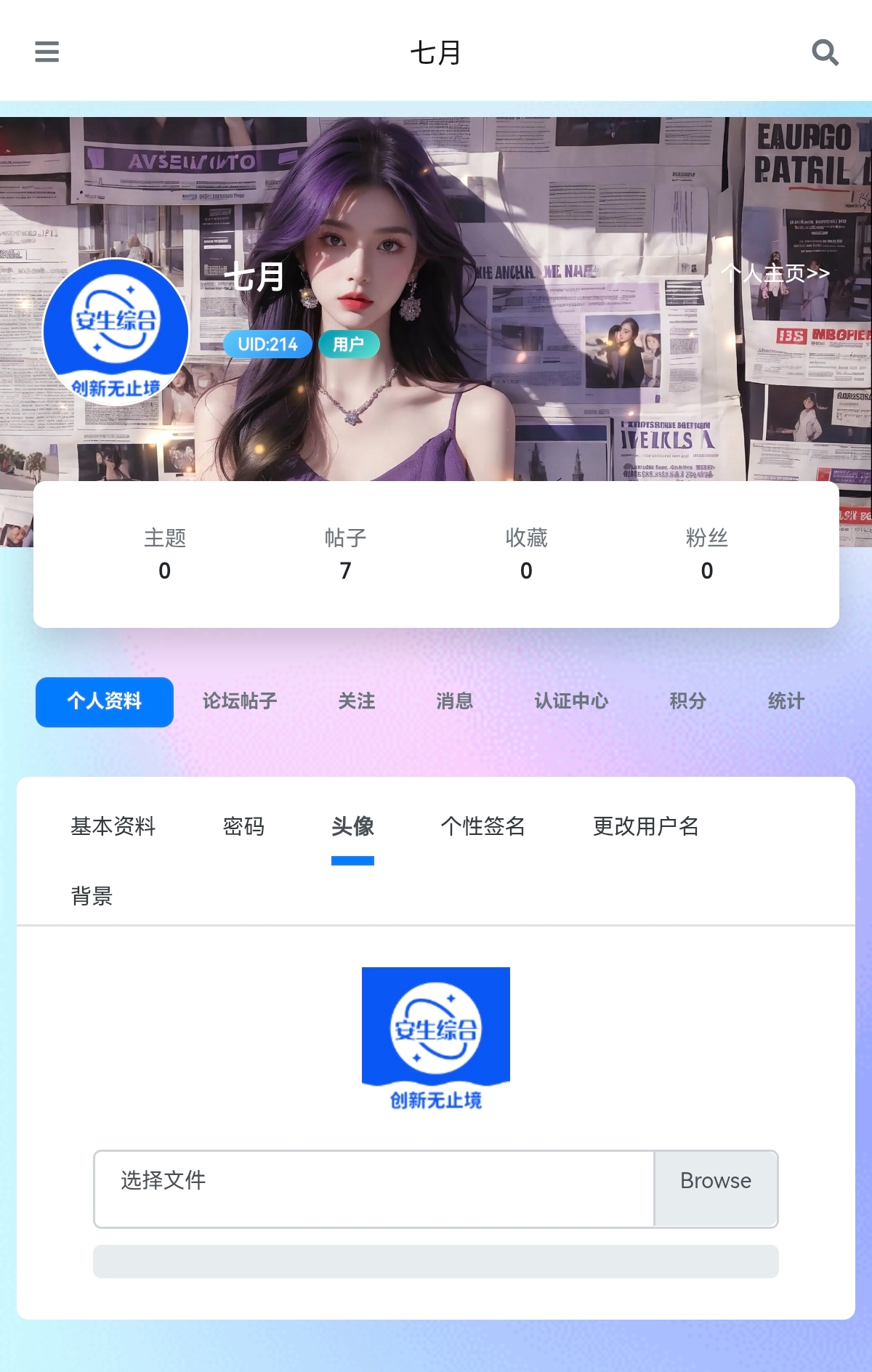Go to the 个性签名 signature section
Screen dimensions: 872x1372
485,827
